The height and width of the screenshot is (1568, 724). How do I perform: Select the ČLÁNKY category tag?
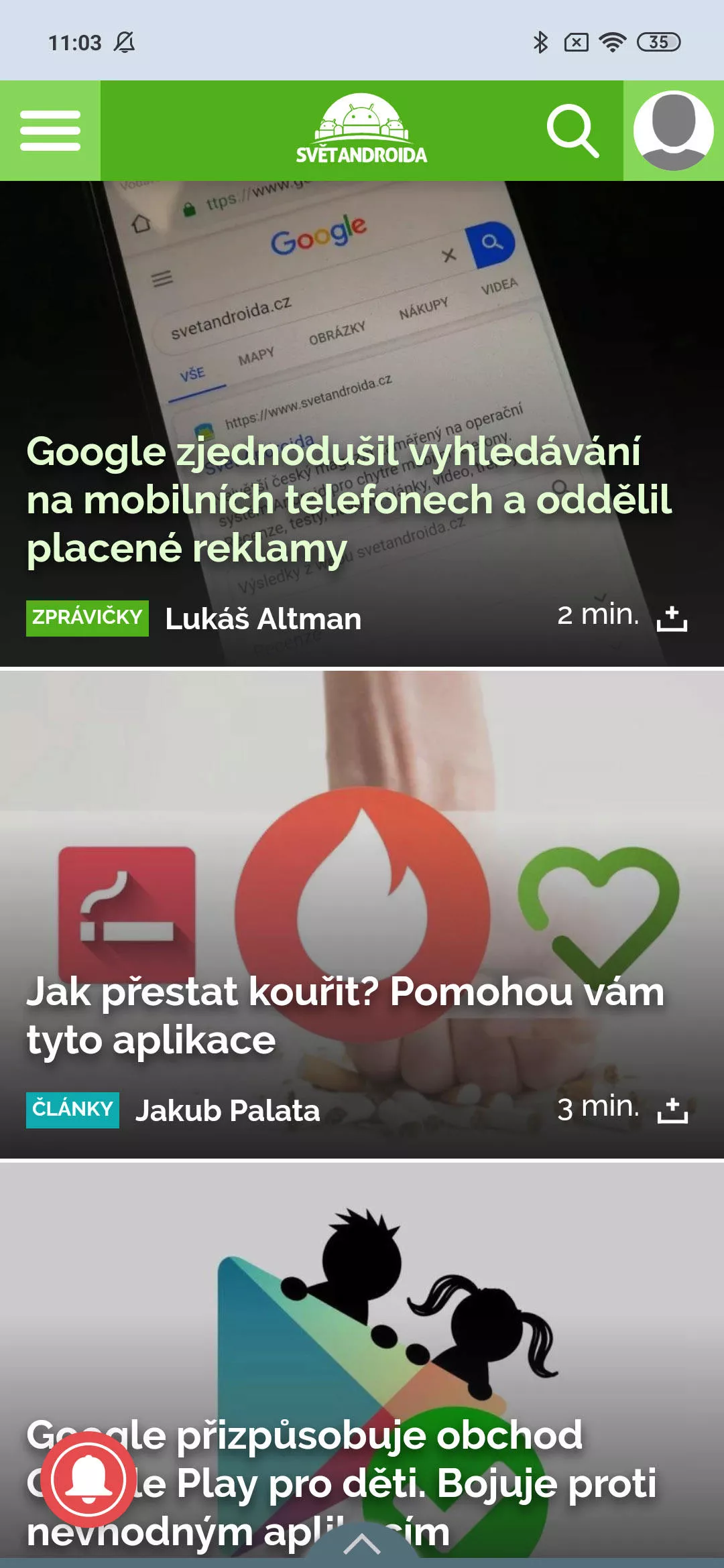72,1110
